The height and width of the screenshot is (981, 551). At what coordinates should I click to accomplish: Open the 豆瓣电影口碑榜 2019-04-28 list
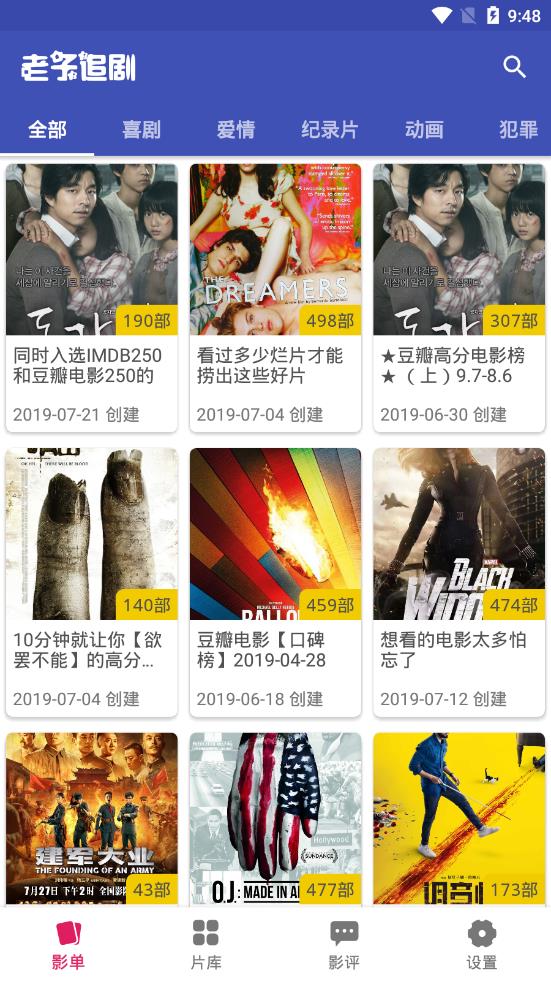(275, 582)
